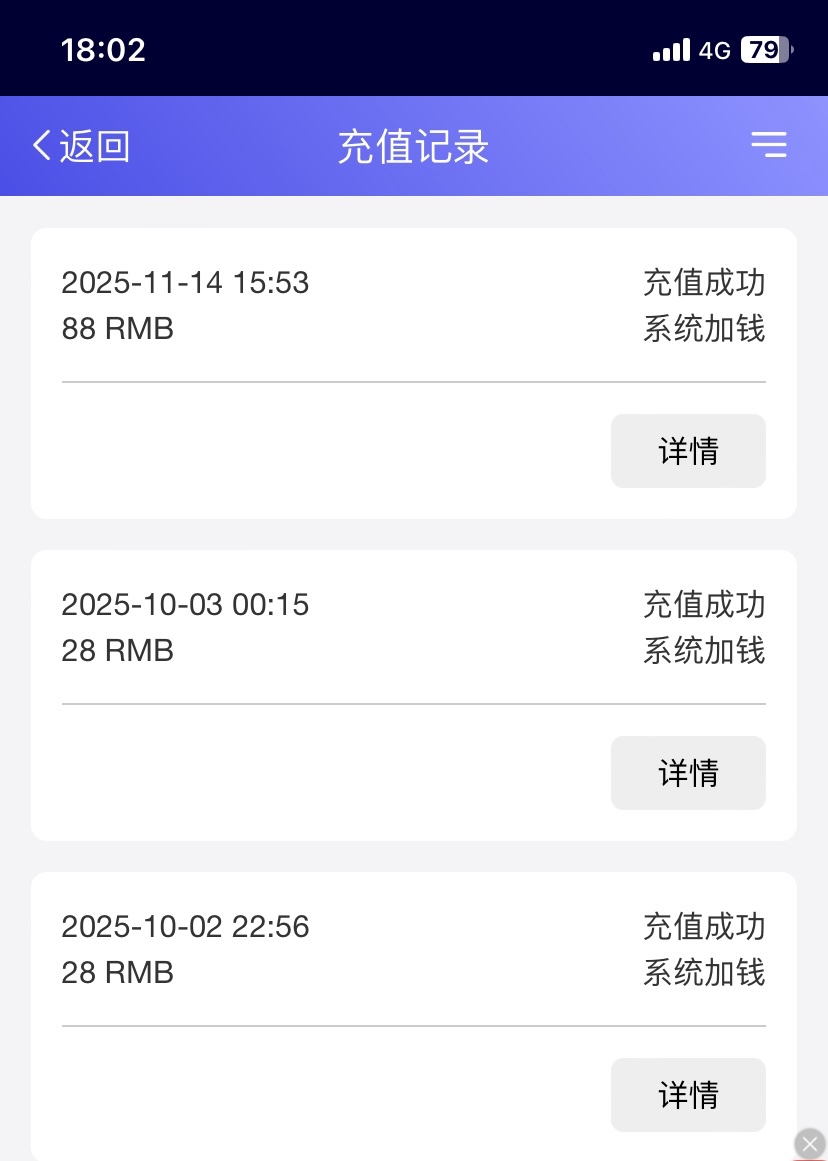Go back using the 返回 button
This screenshot has width=828, height=1161.
(82, 146)
